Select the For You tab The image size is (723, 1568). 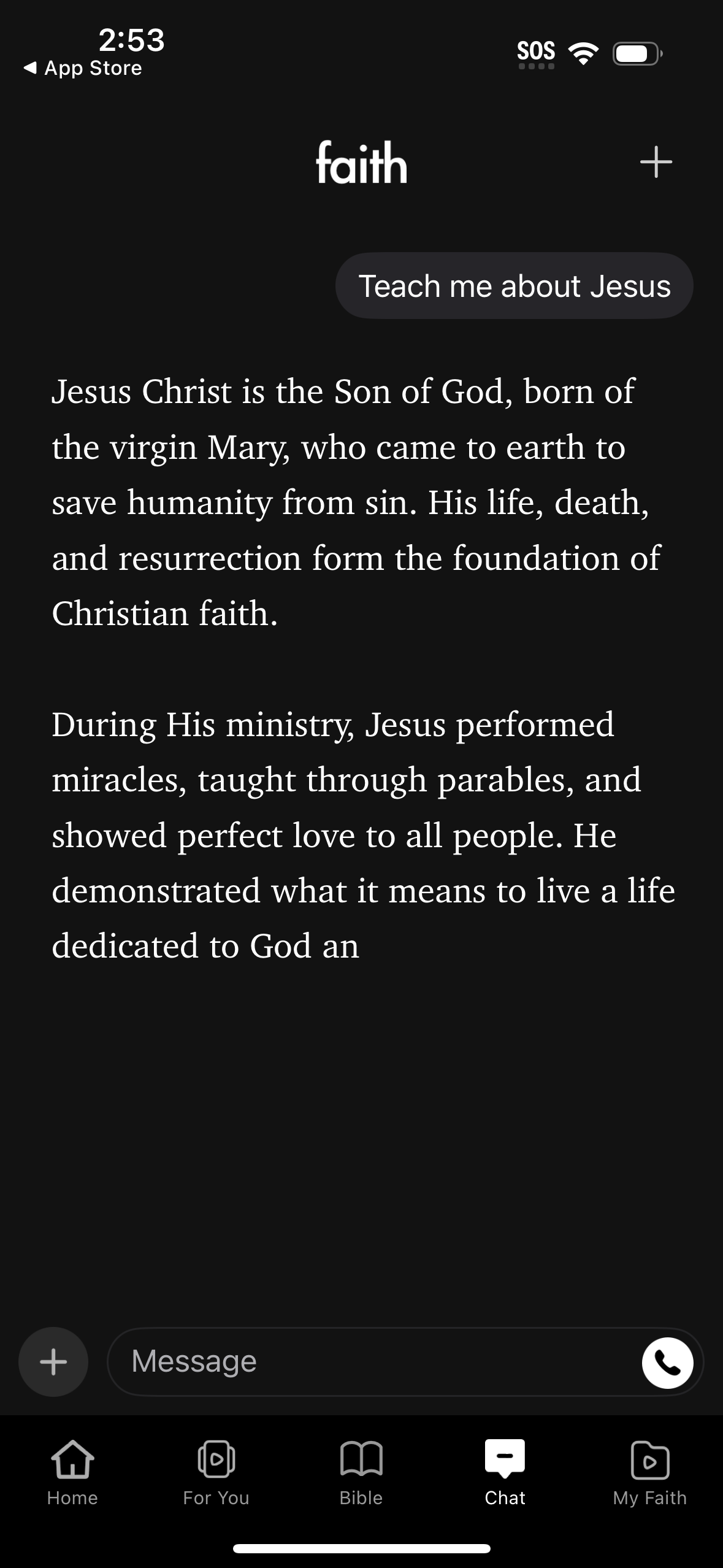pyautogui.click(x=216, y=1472)
